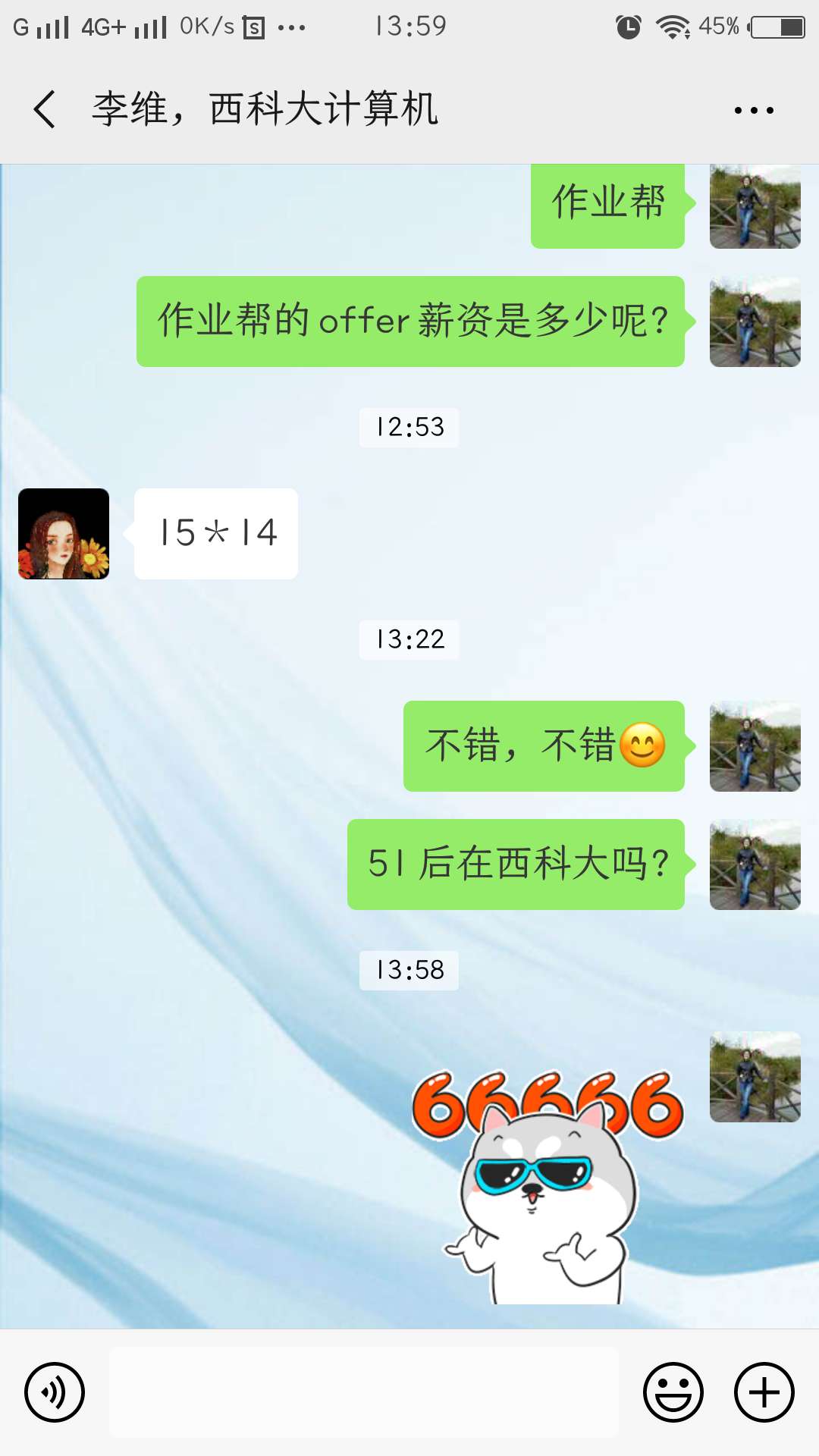The width and height of the screenshot is (819, 1456).
Task: Open the avatar beside the 15*14 message
Action: pyautogui.click(x=64, y=534)
